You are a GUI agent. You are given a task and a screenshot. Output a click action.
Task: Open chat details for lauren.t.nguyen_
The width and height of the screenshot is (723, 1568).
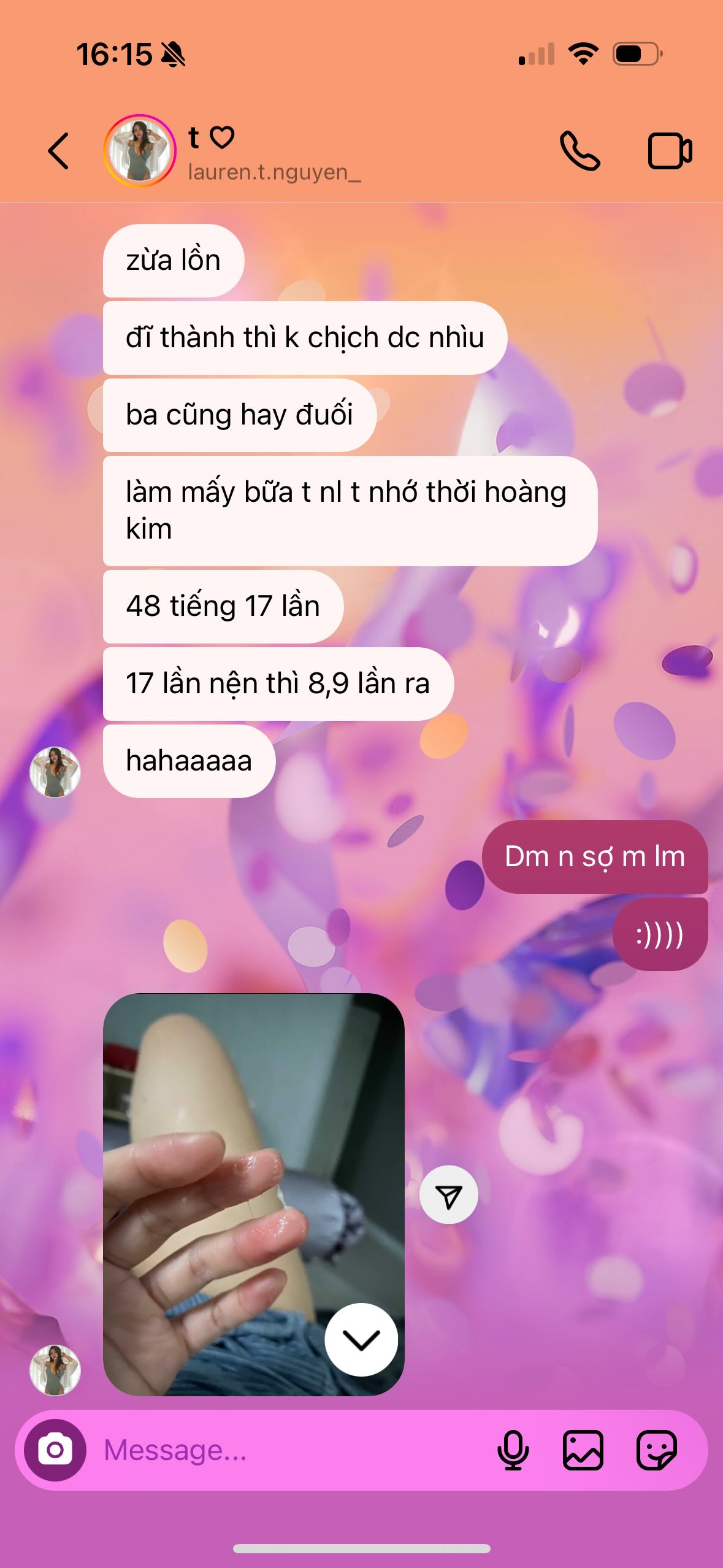274,172
